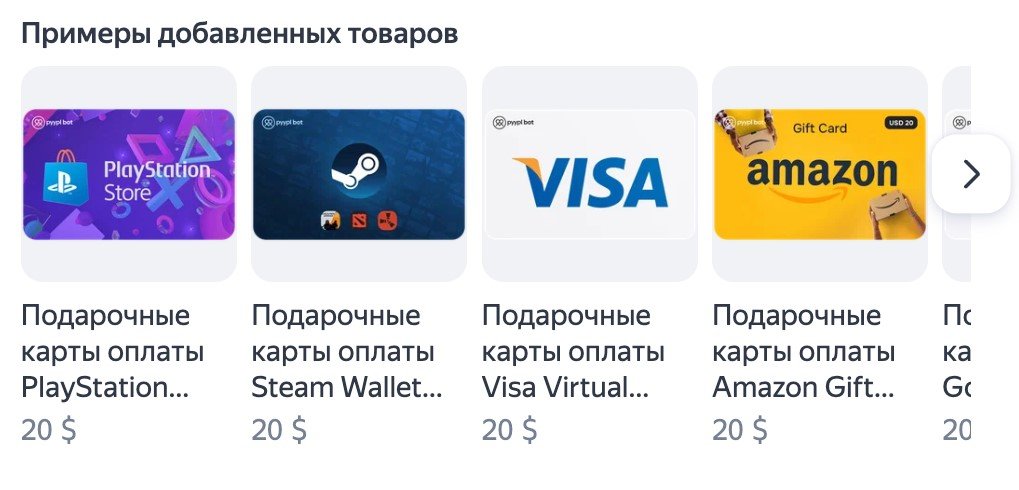View the Amazon Gift Card product
Image resolution: width=1019 pixels, height=490 pixels.
pos(819,175)
